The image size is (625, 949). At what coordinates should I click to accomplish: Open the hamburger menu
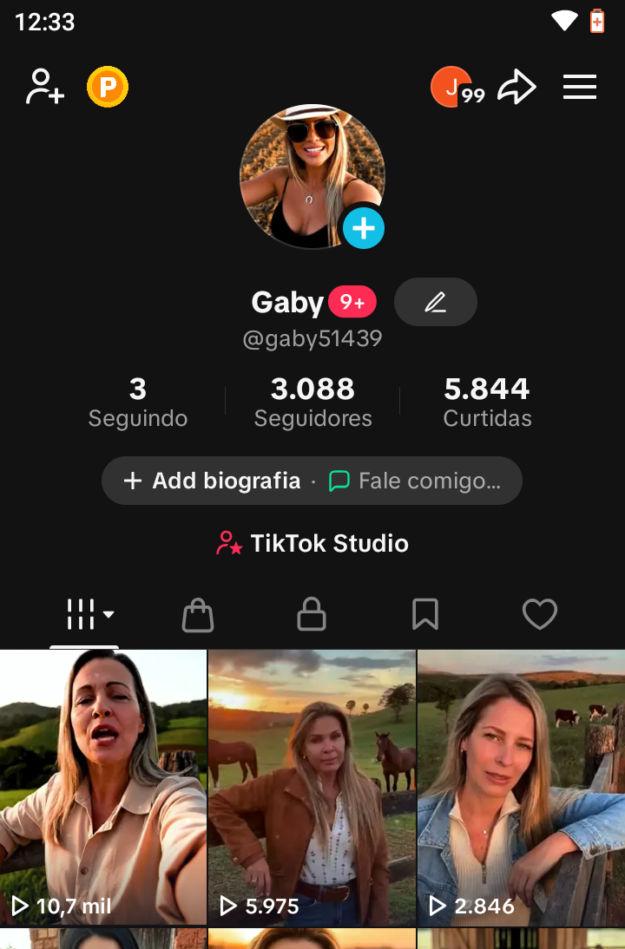pyautogui.click(x=580, y=87)
